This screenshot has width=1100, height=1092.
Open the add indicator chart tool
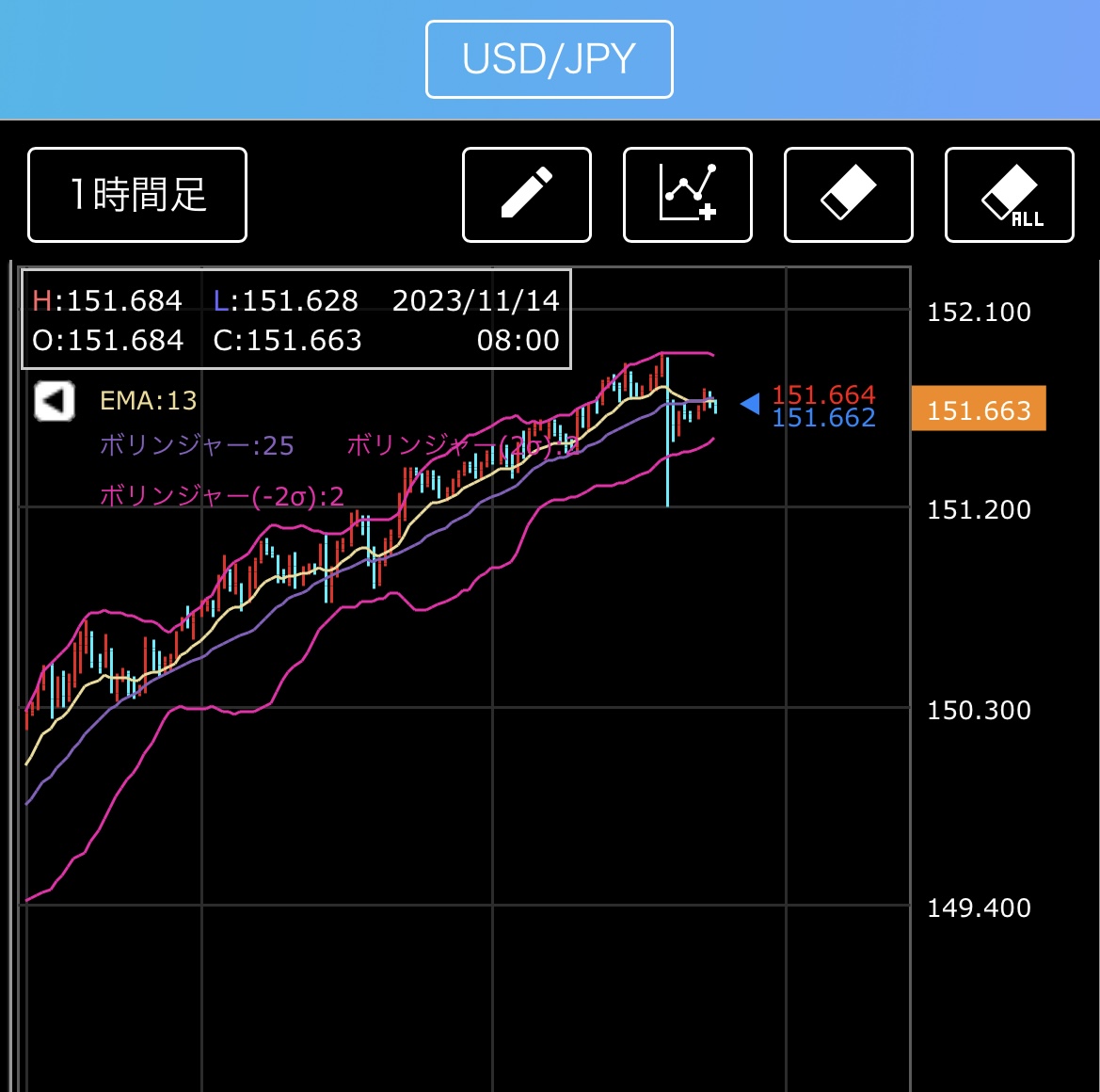(x=688, y=195)
